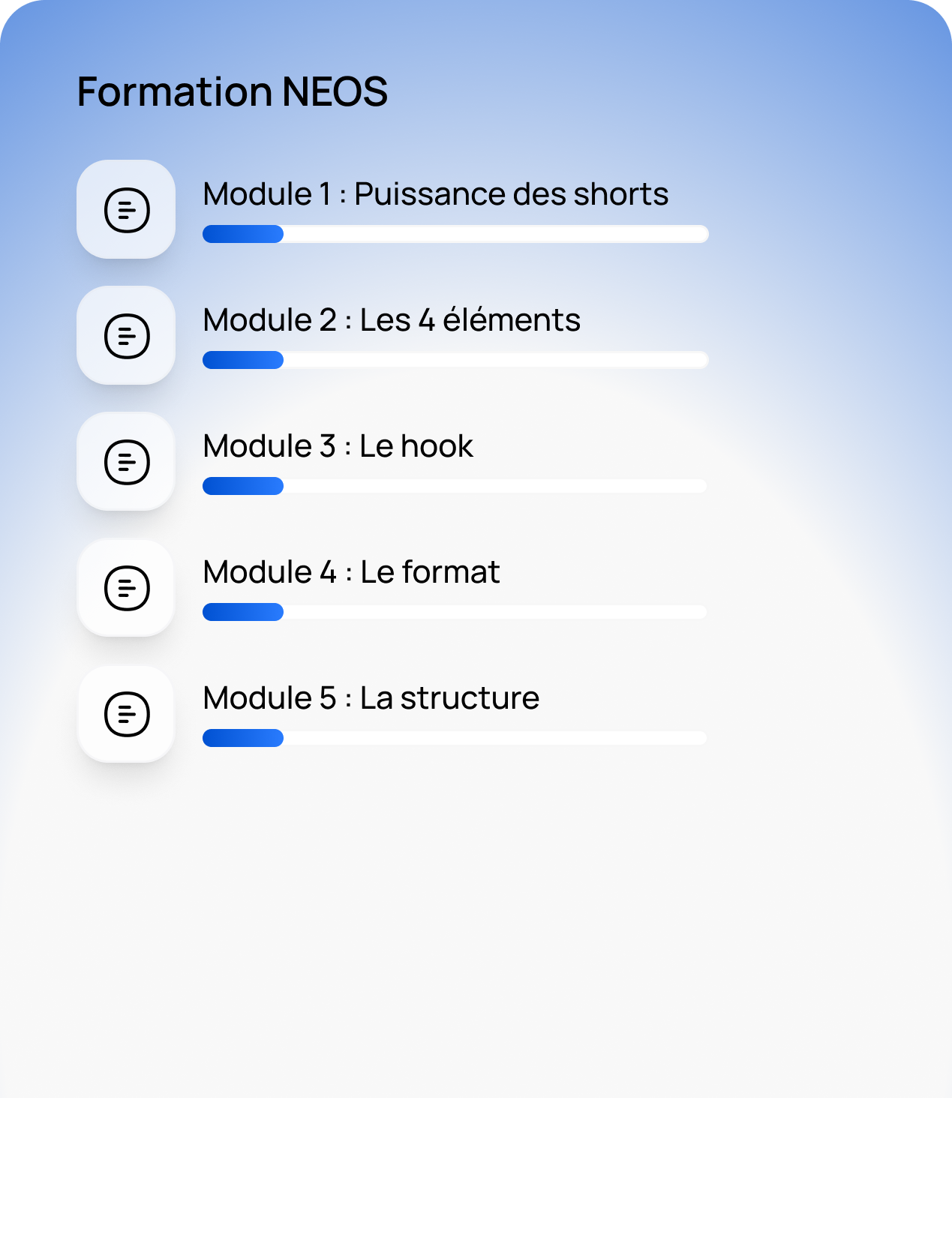This screenshot has height=1233, width=952.
Task: Click Module 3 progress indicator
Action: 455,487
